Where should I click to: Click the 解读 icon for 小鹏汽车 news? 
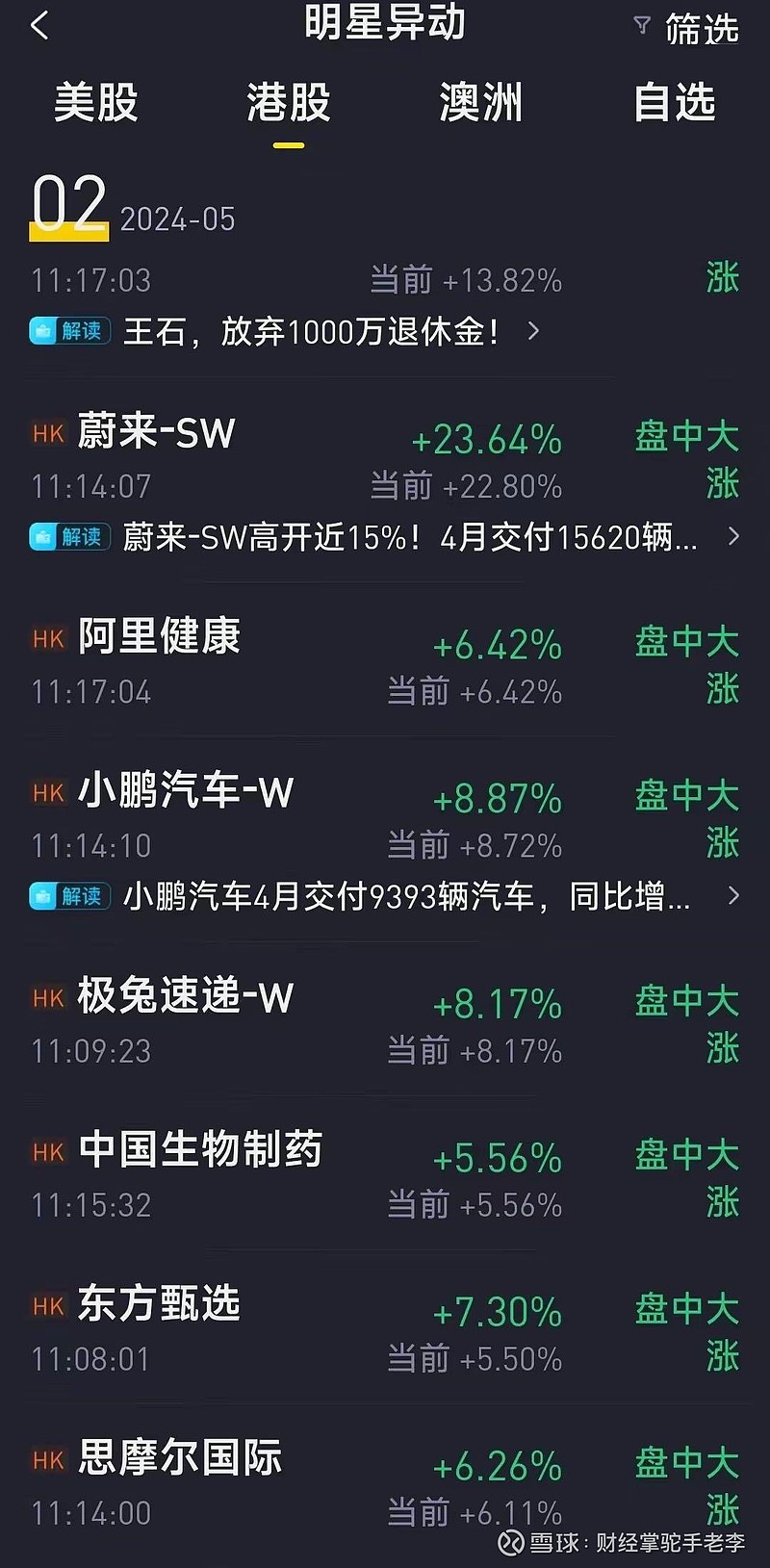69,896
